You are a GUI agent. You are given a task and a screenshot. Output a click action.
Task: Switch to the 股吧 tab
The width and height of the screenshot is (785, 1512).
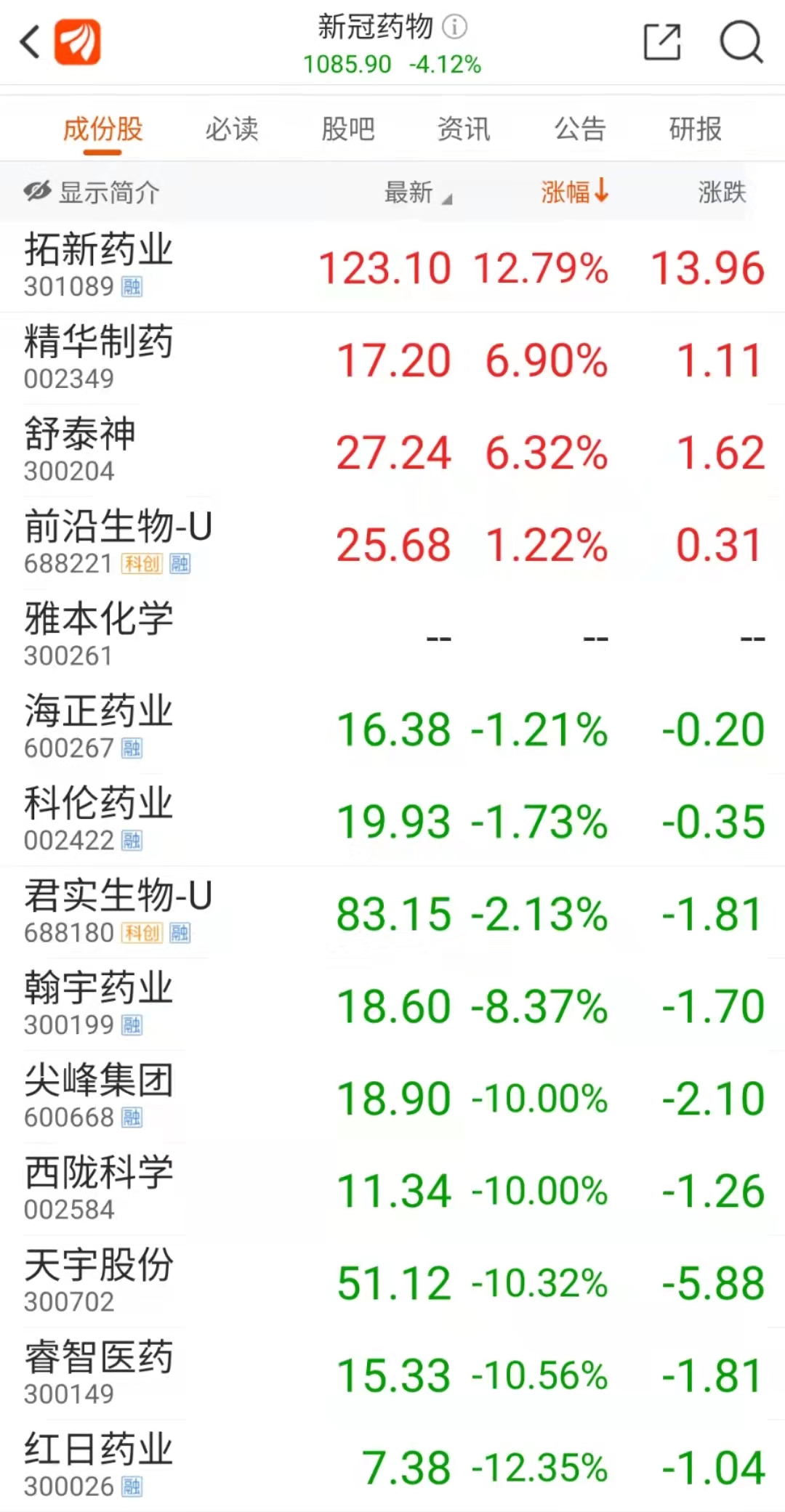[347, 129]
